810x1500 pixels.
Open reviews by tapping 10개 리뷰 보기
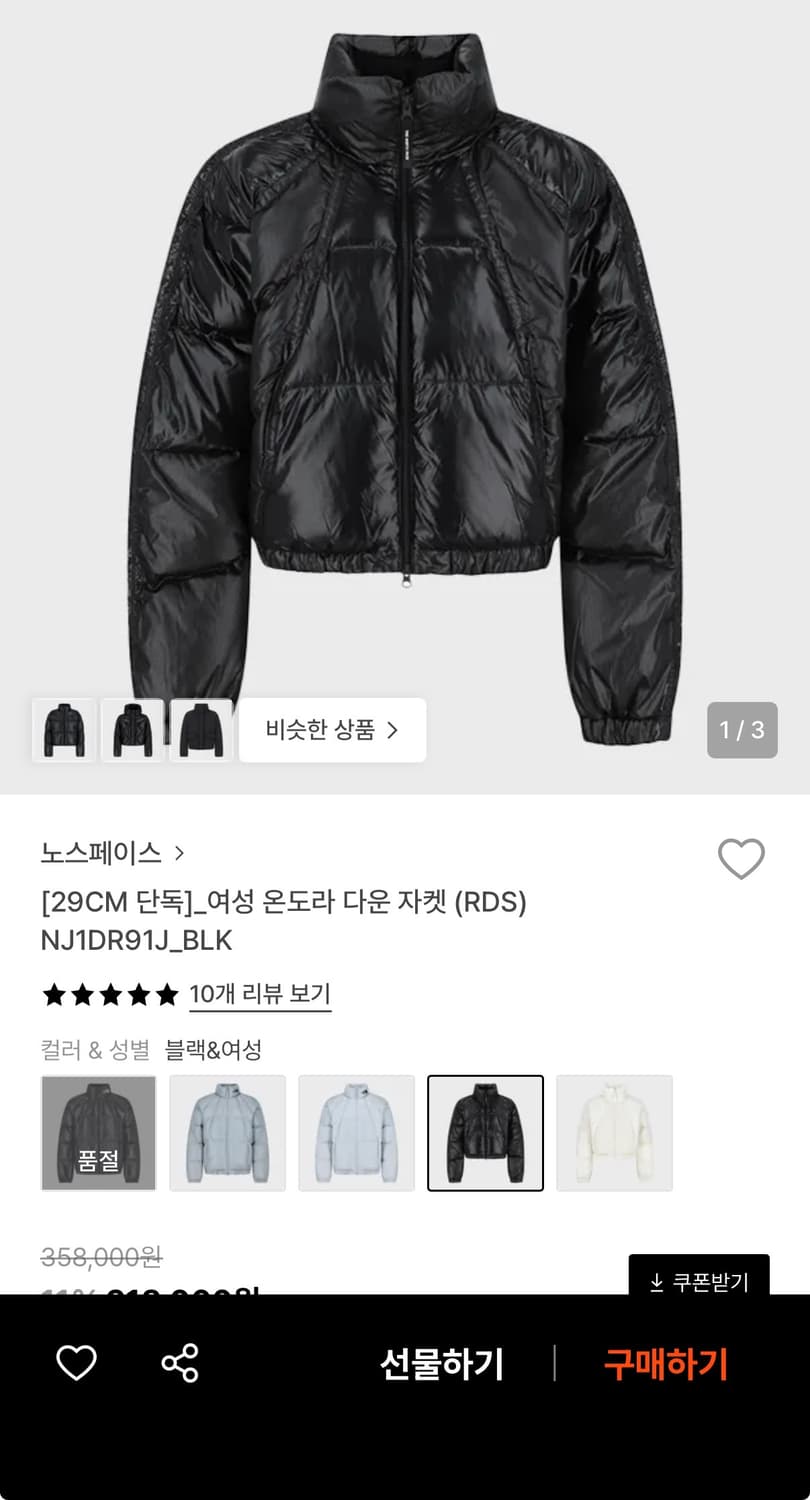coord(258,995)
